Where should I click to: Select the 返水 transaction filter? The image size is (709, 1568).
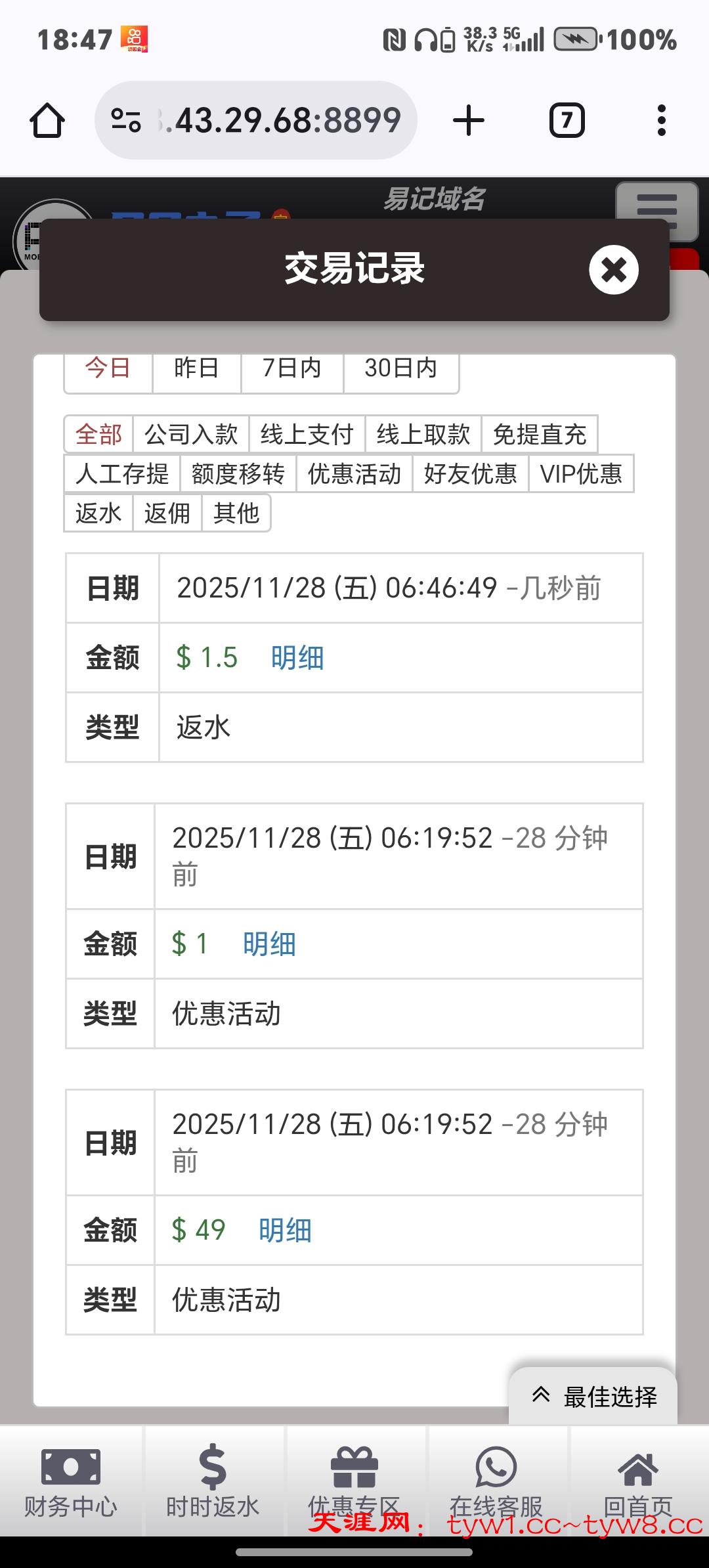[100, 513]
